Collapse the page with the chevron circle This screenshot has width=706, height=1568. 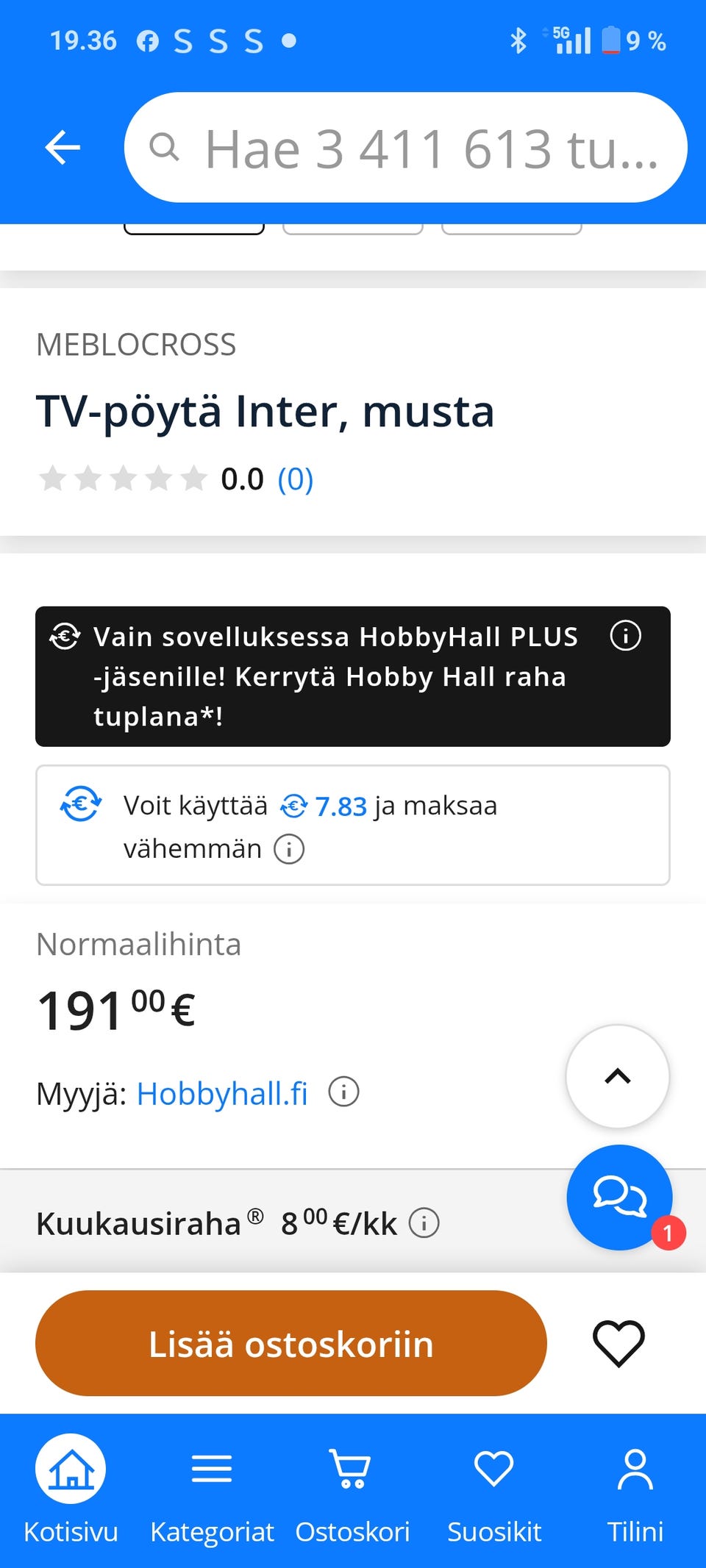point(617,1075)
